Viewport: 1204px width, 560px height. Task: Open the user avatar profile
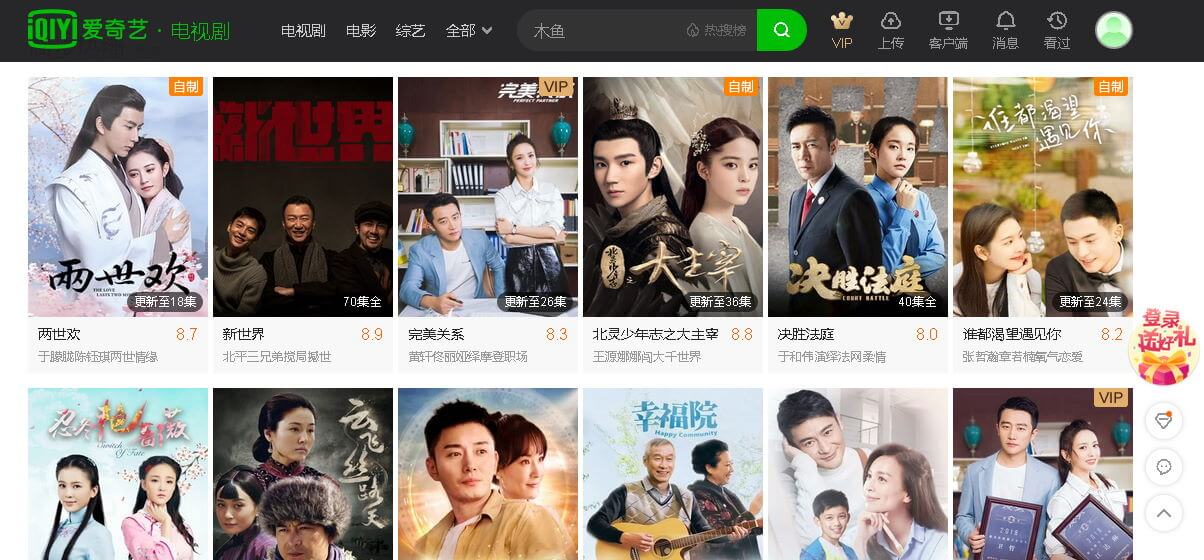click(x=1113, y=30)
